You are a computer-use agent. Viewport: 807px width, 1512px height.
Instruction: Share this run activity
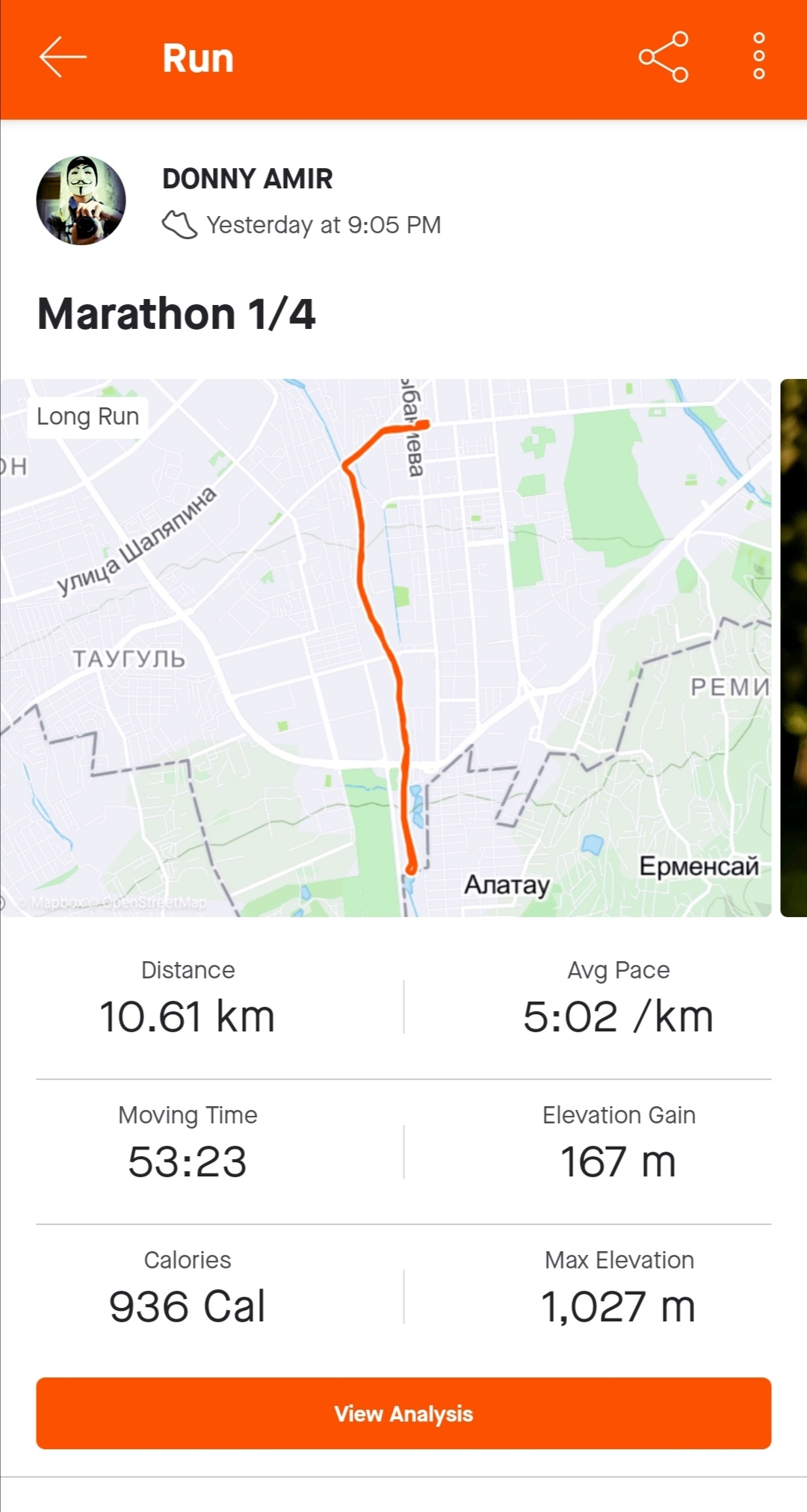663,57
